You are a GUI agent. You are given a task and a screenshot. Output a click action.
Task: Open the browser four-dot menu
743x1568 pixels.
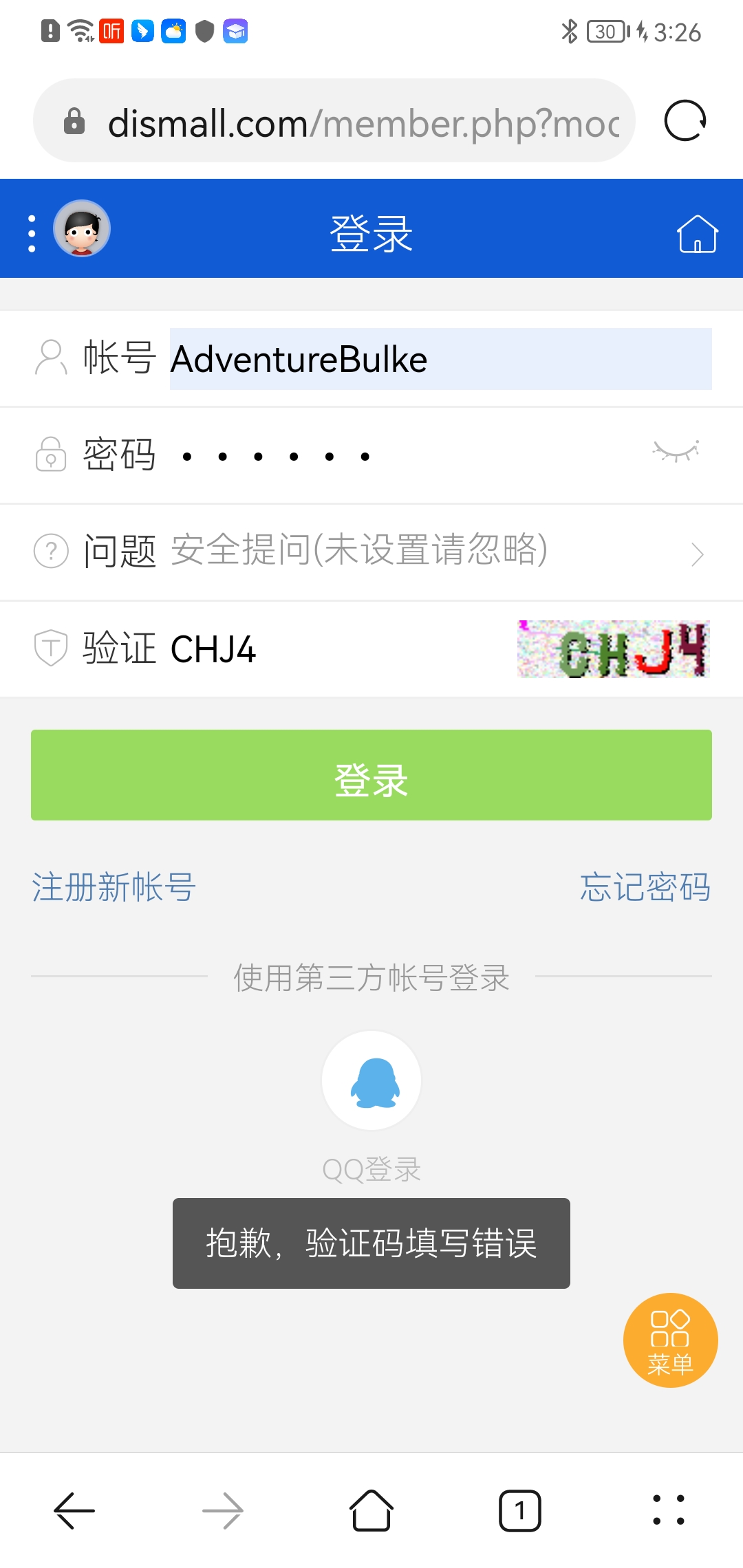[668, 1511]
